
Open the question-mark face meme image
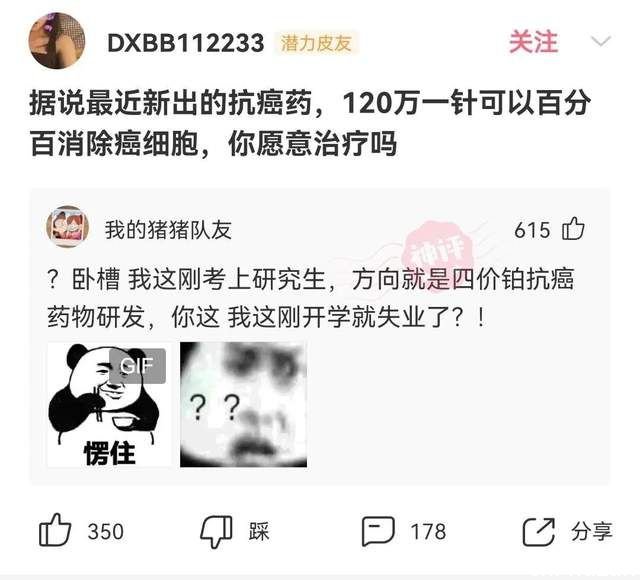[x=243, y=405]
